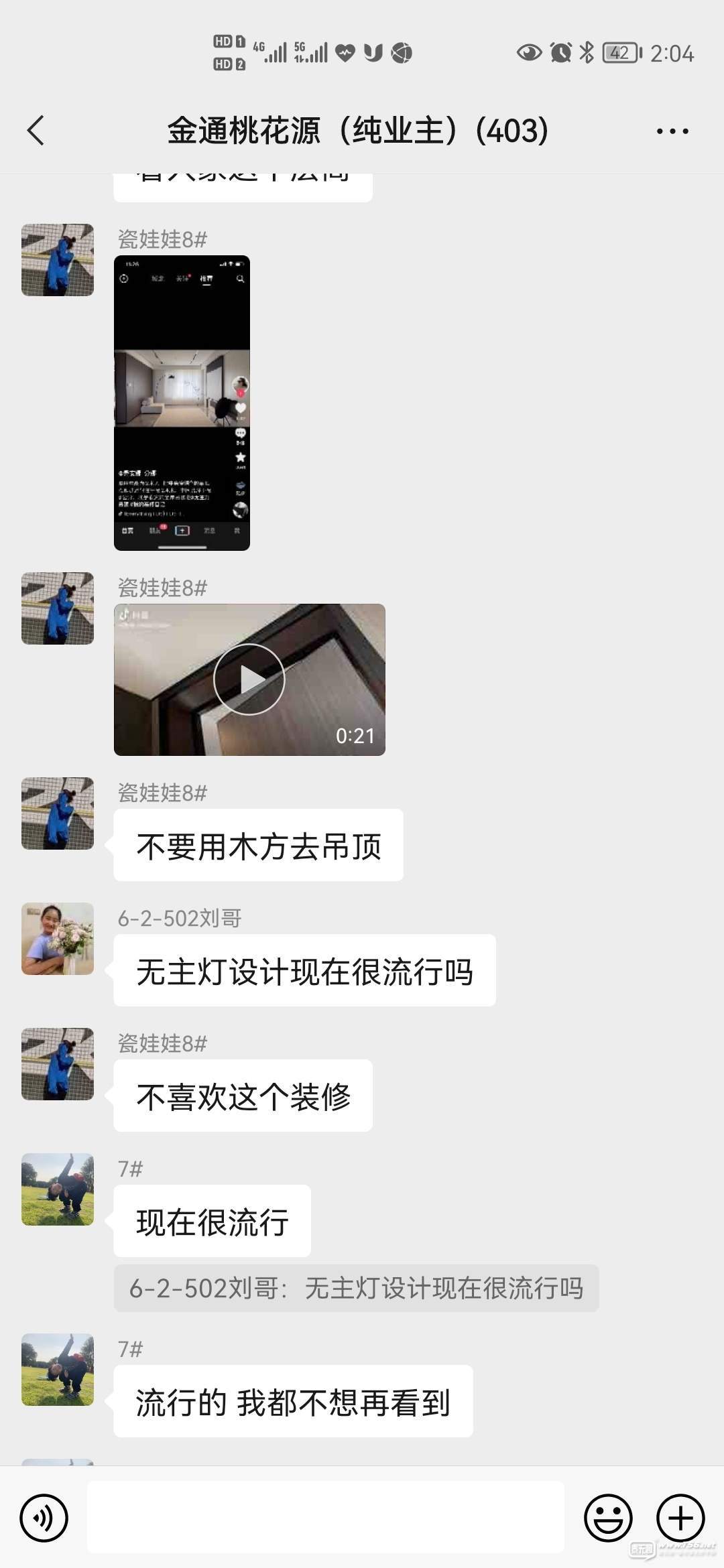The width and height of the screenshot is (724, 1568).
Task: Go back from the group chat
Action: [x=36, y=130]
